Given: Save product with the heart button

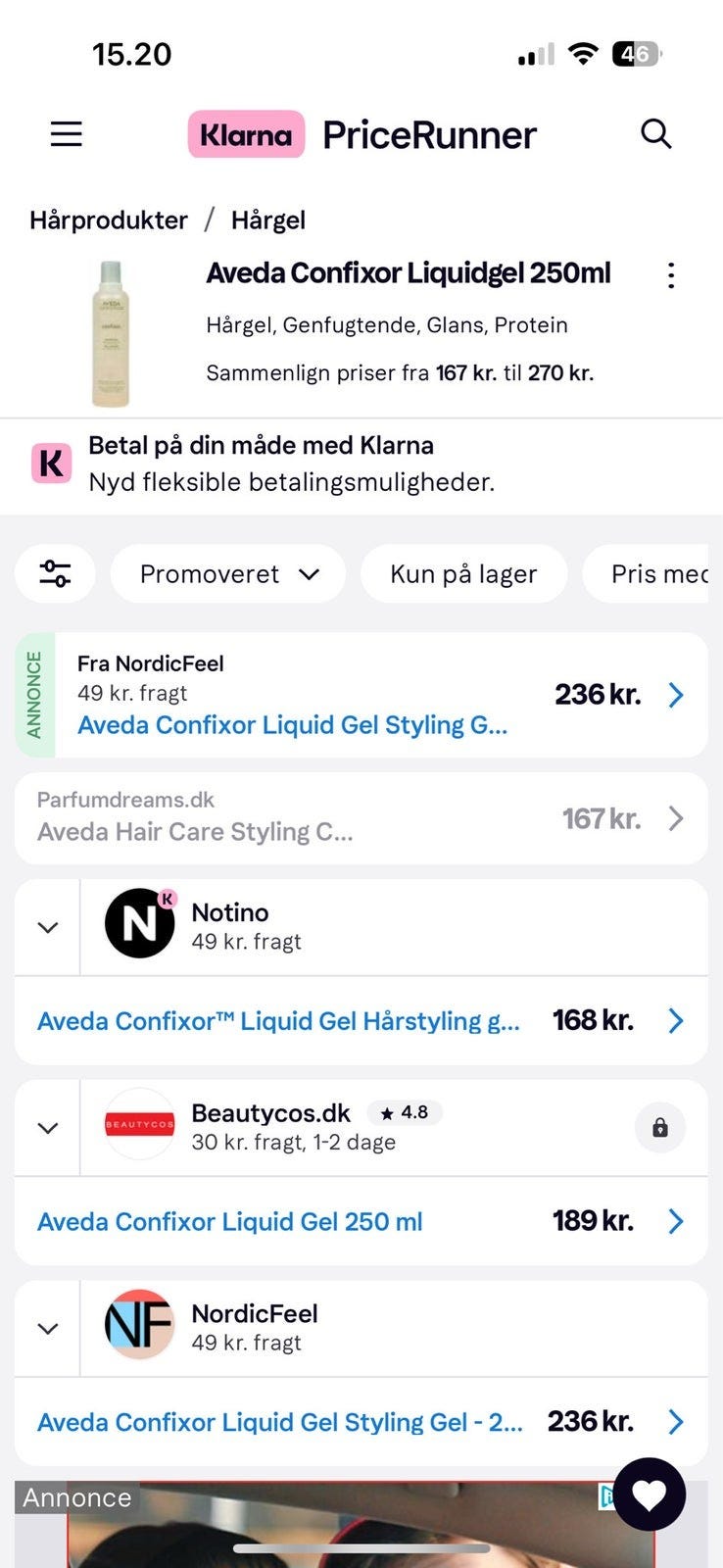Looking at the screenshot, I should (650, 1494).
